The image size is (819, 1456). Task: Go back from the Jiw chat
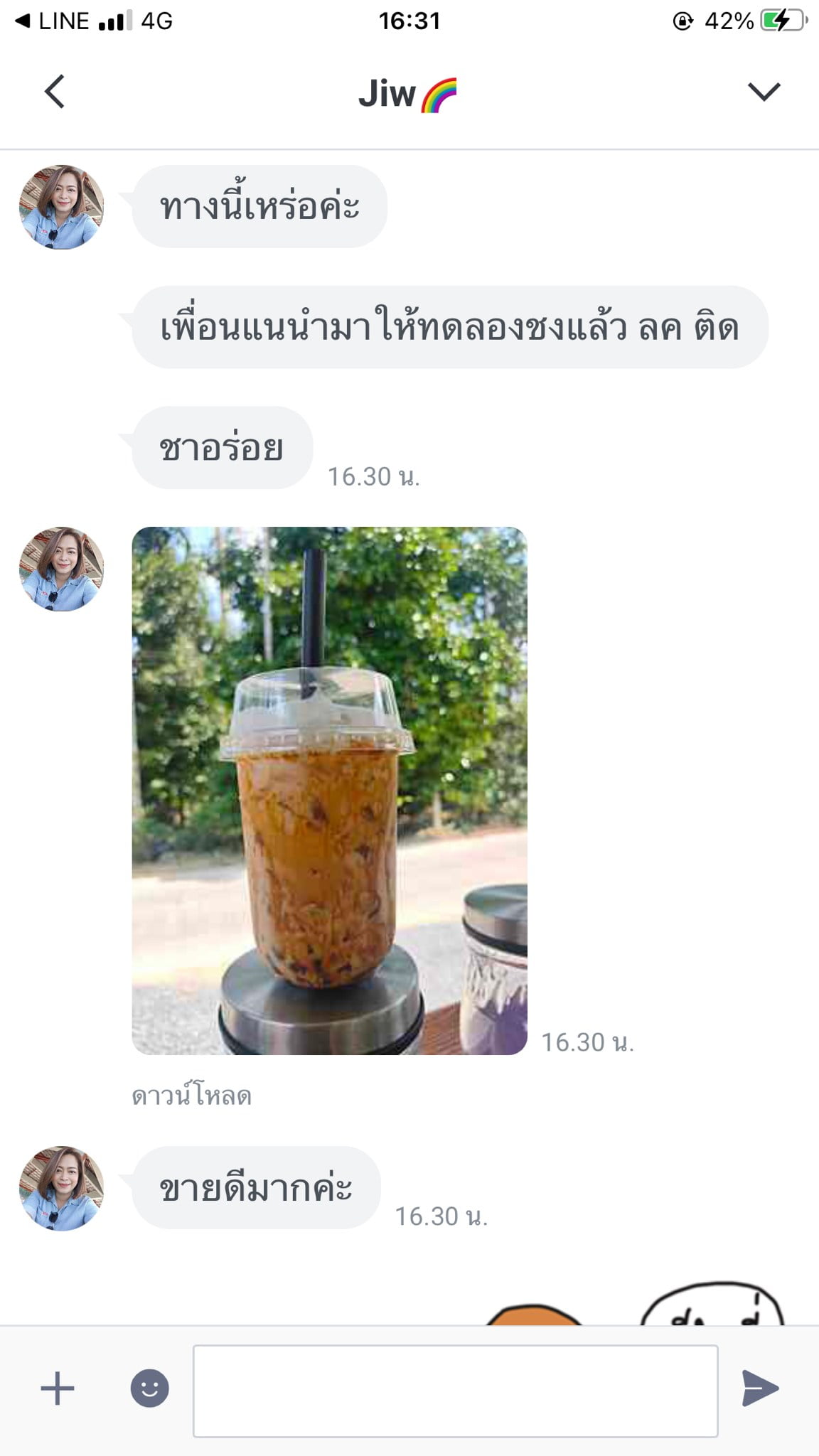click(55, 92)
